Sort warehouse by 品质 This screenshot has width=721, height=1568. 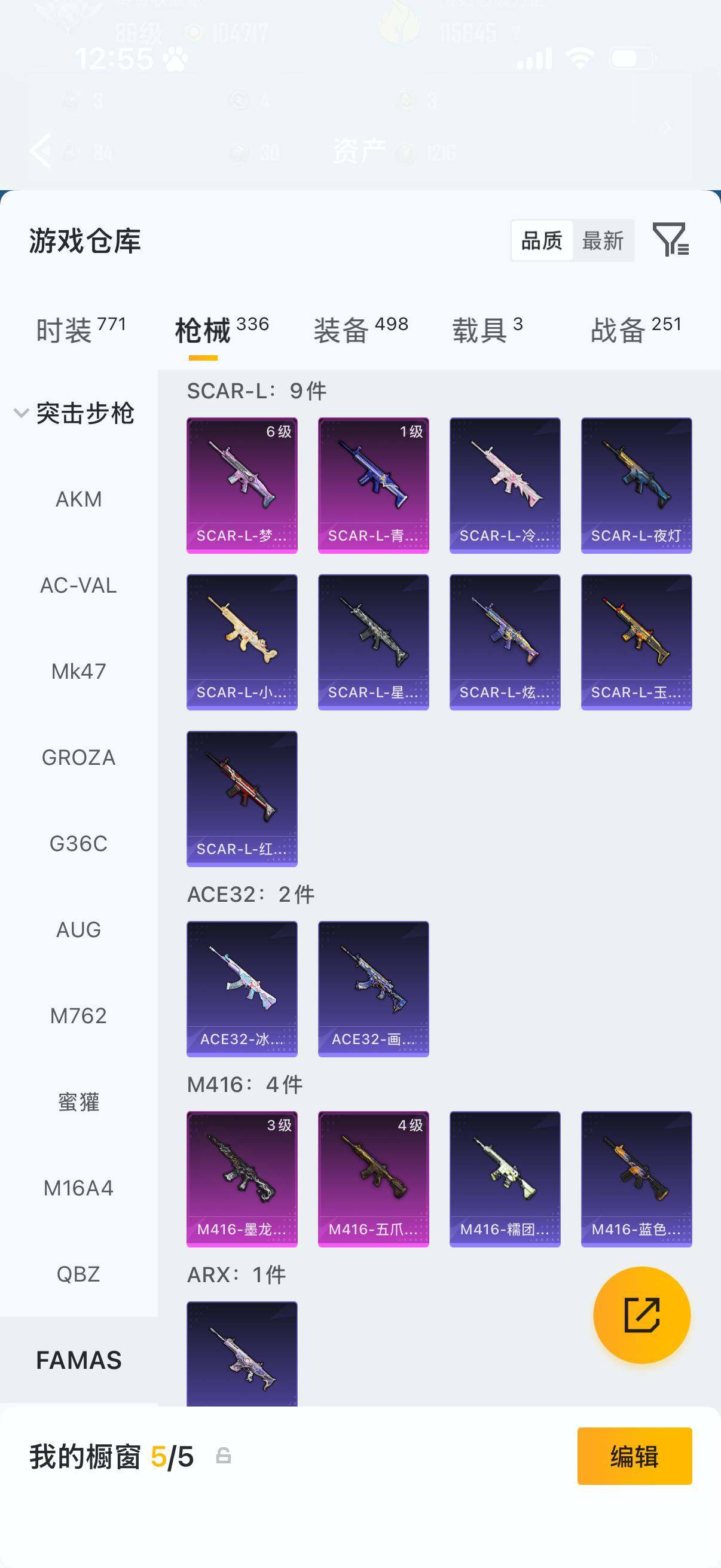pyautogui.click(x=542, y=240)
